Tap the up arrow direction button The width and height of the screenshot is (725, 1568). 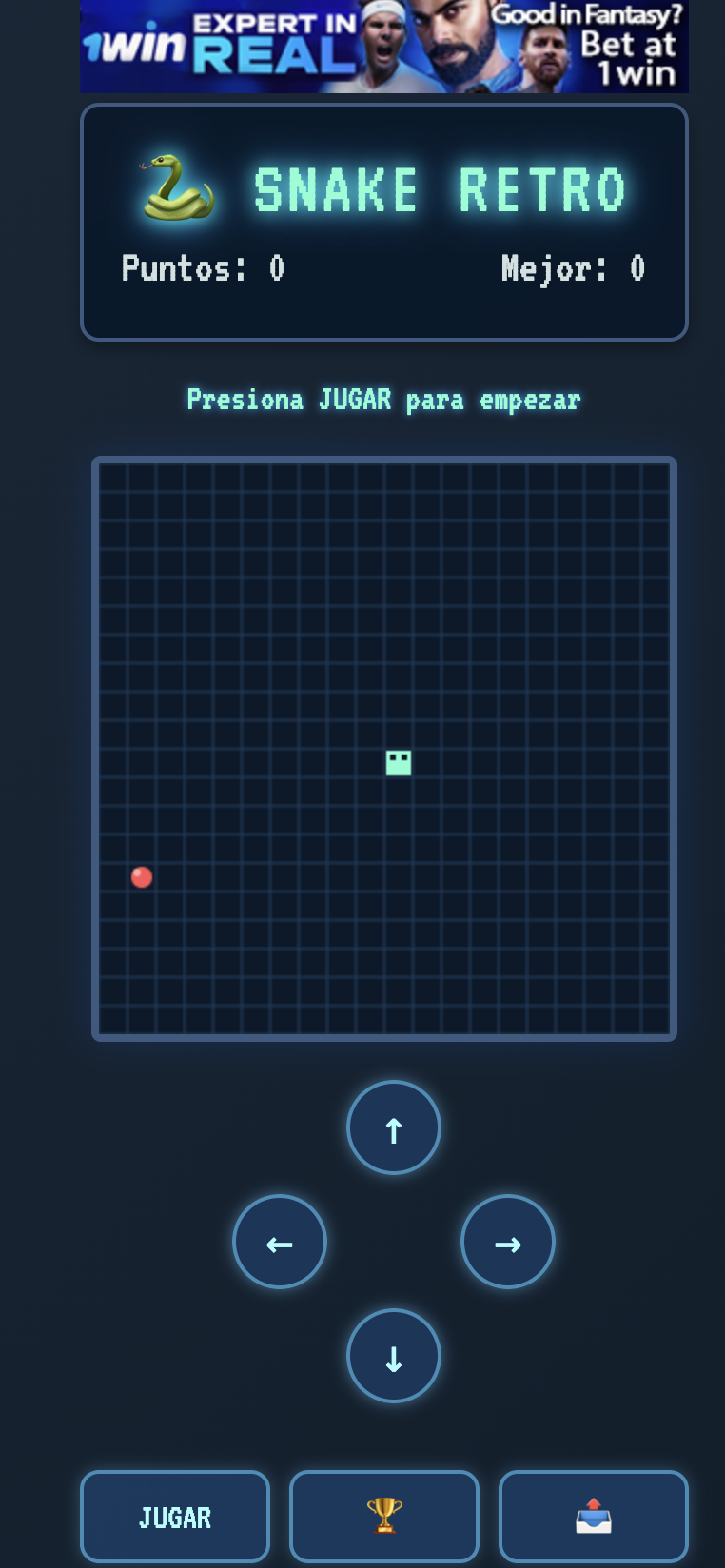pyautogui.click(x=394, y=1127)
